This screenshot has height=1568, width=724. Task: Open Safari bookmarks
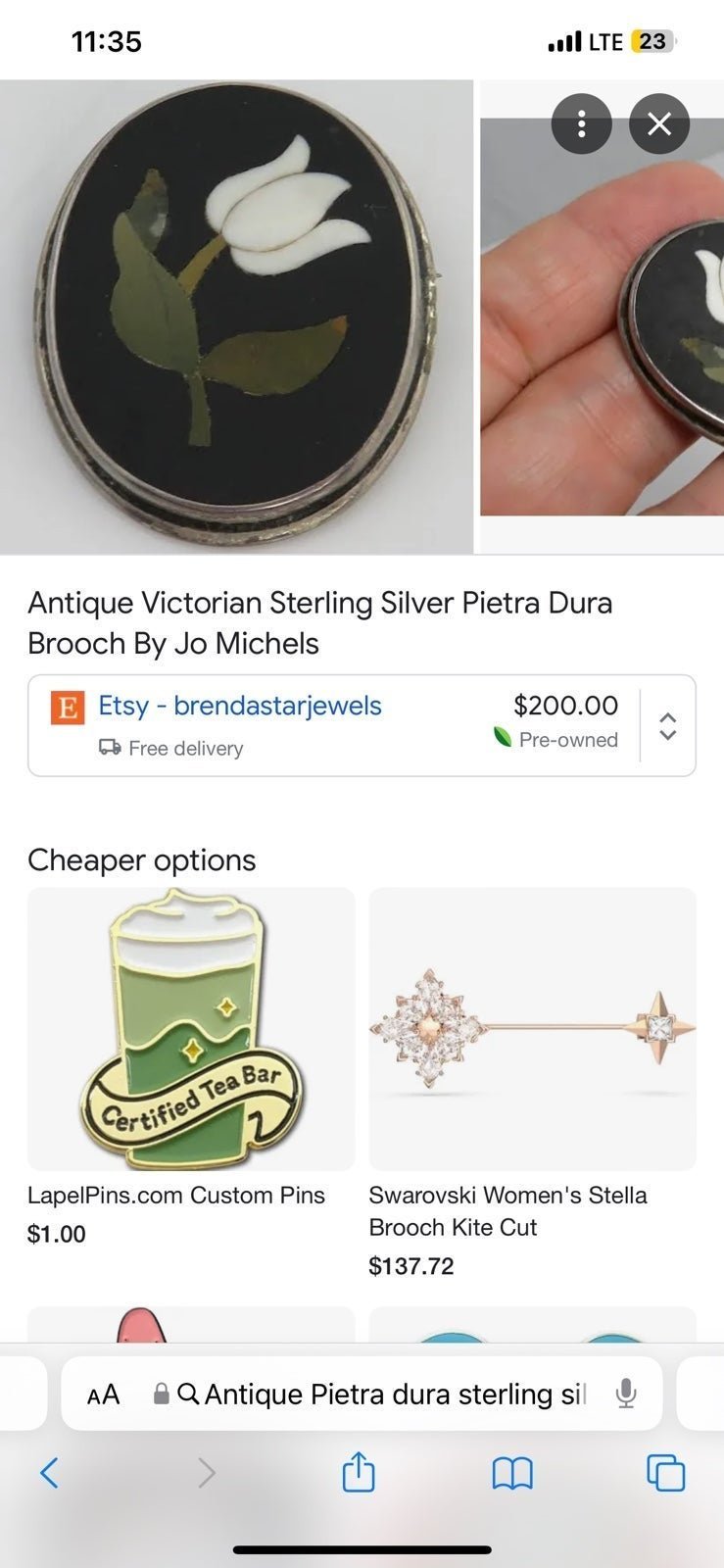click(x=512, y=1472)
